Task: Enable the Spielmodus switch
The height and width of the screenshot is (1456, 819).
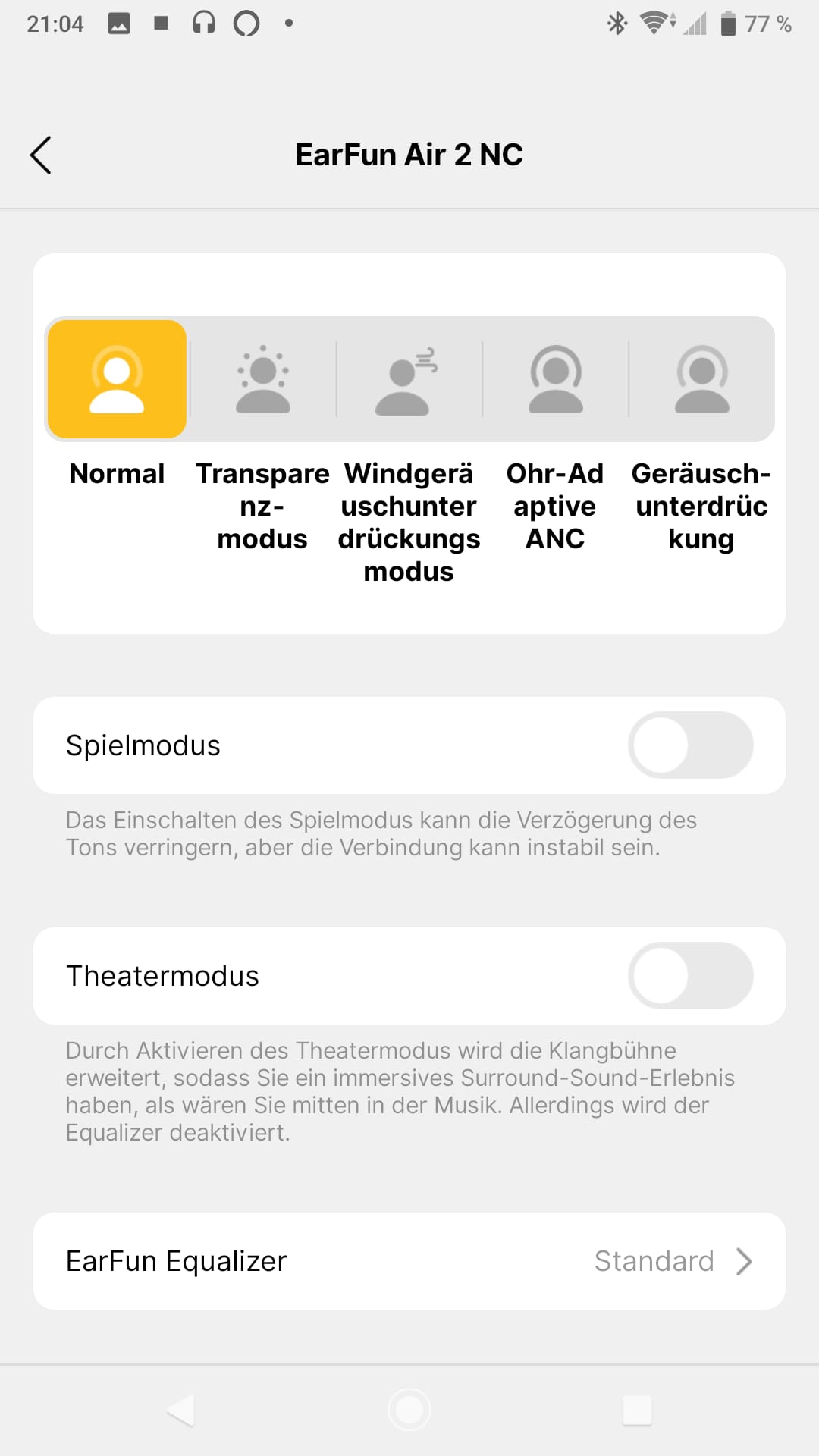Action: click(x=690, y=745)
